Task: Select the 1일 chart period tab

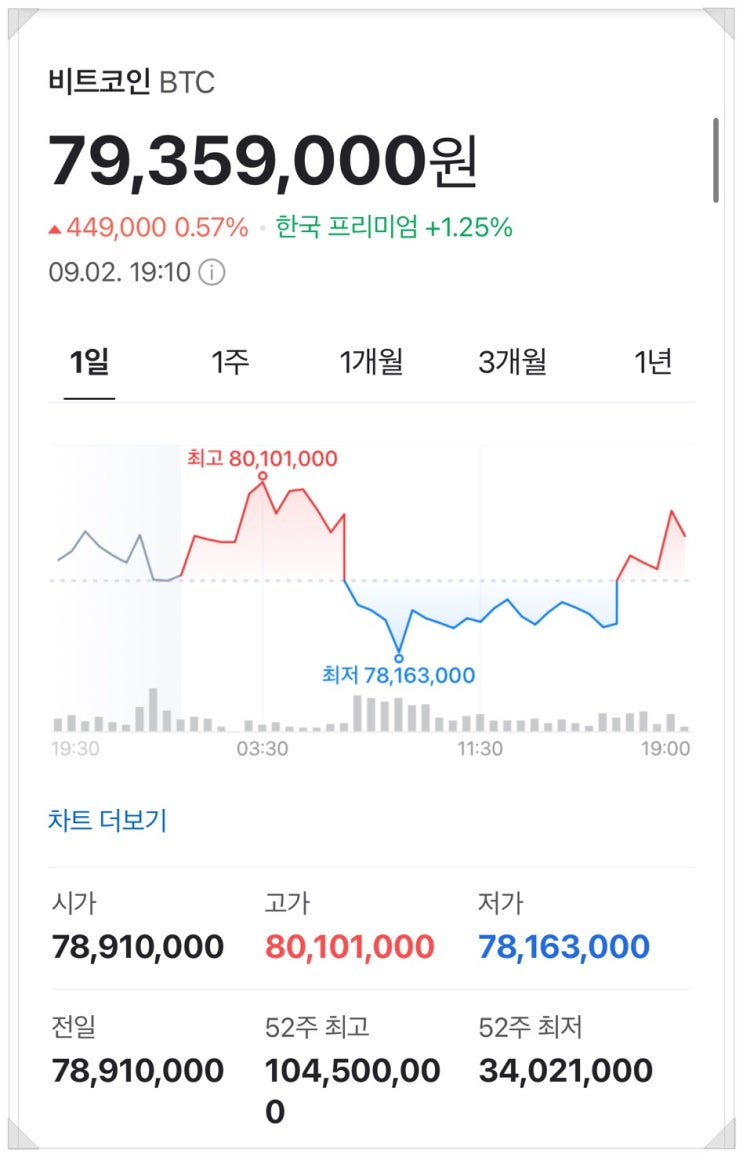Action: [89, 362]
